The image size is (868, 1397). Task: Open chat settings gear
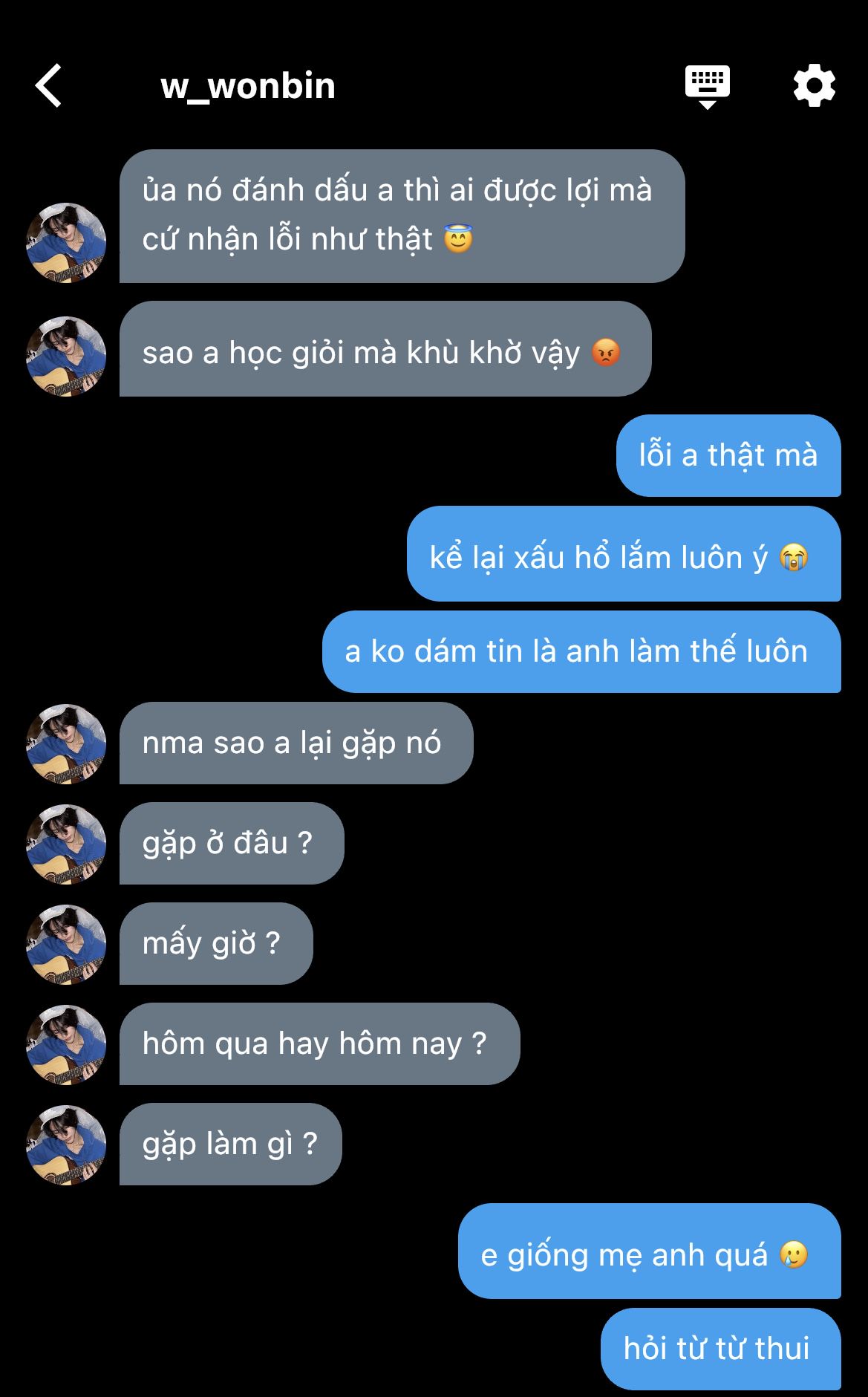coord(815,86)
